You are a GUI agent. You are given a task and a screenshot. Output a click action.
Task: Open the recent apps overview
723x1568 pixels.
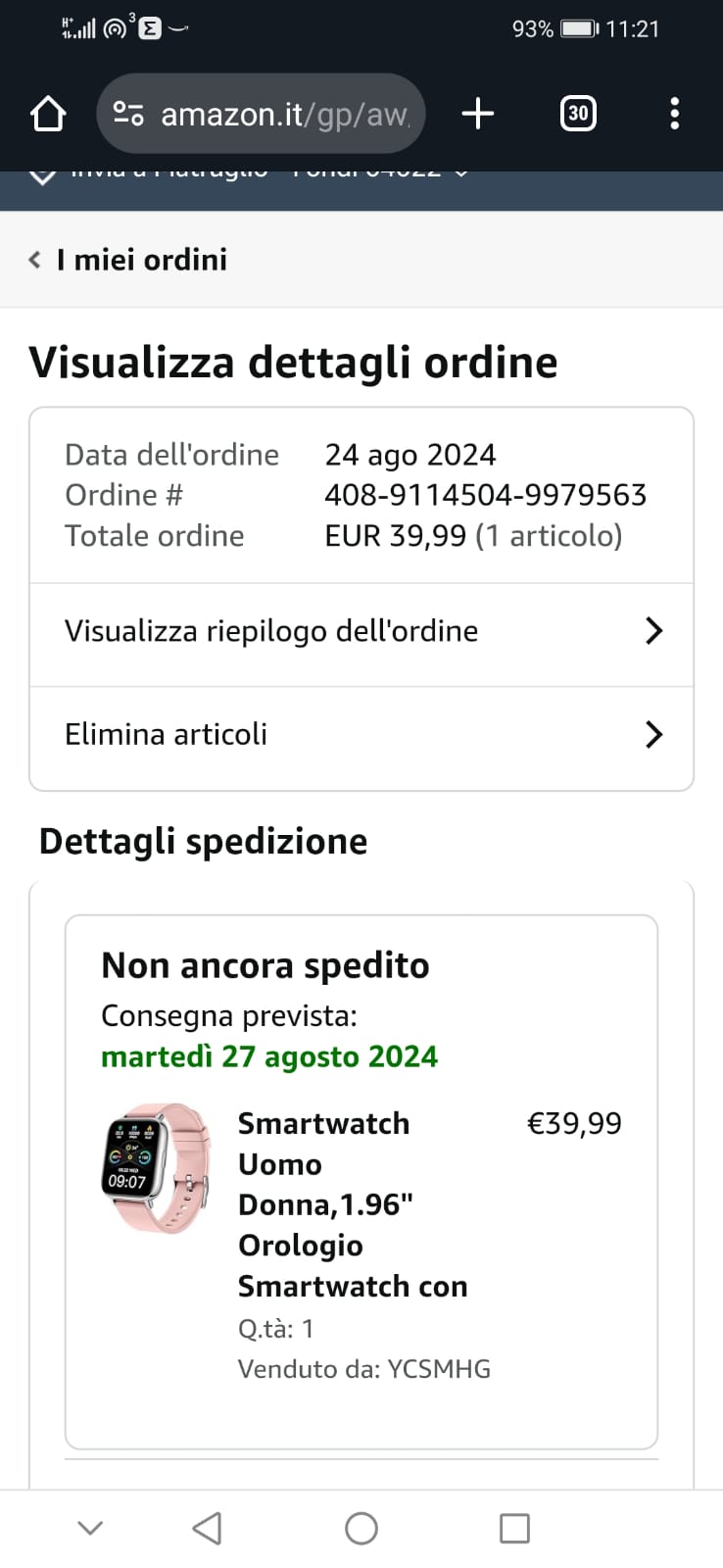(514, 1528)
